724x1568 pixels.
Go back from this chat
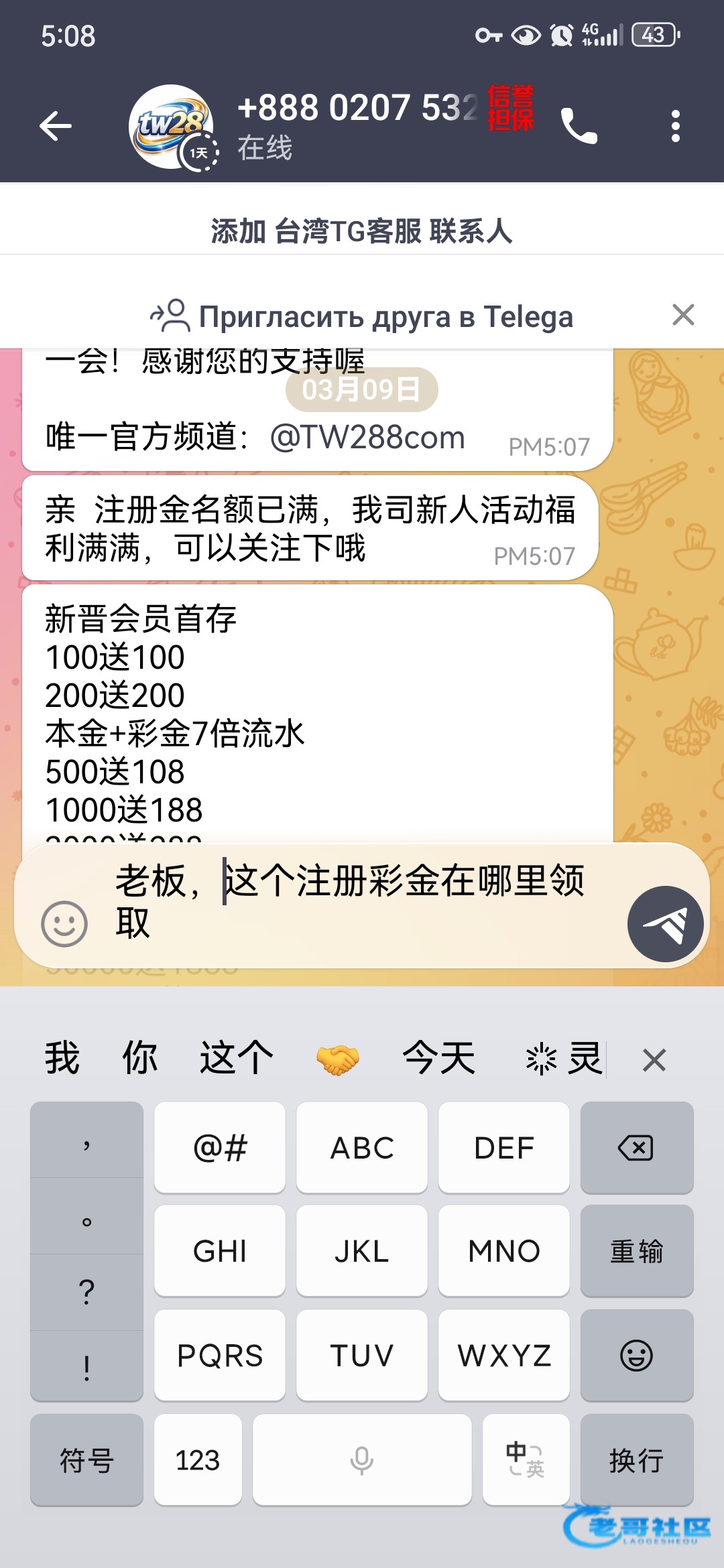[56, 126]
